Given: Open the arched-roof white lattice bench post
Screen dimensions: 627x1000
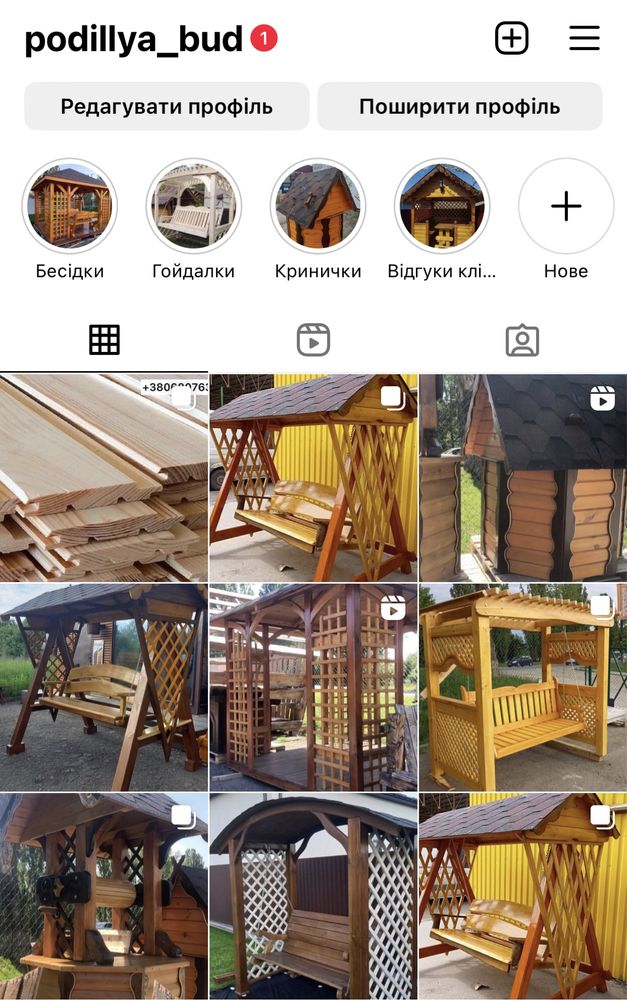Looking at the screenshot, I should tap(313, 896).
